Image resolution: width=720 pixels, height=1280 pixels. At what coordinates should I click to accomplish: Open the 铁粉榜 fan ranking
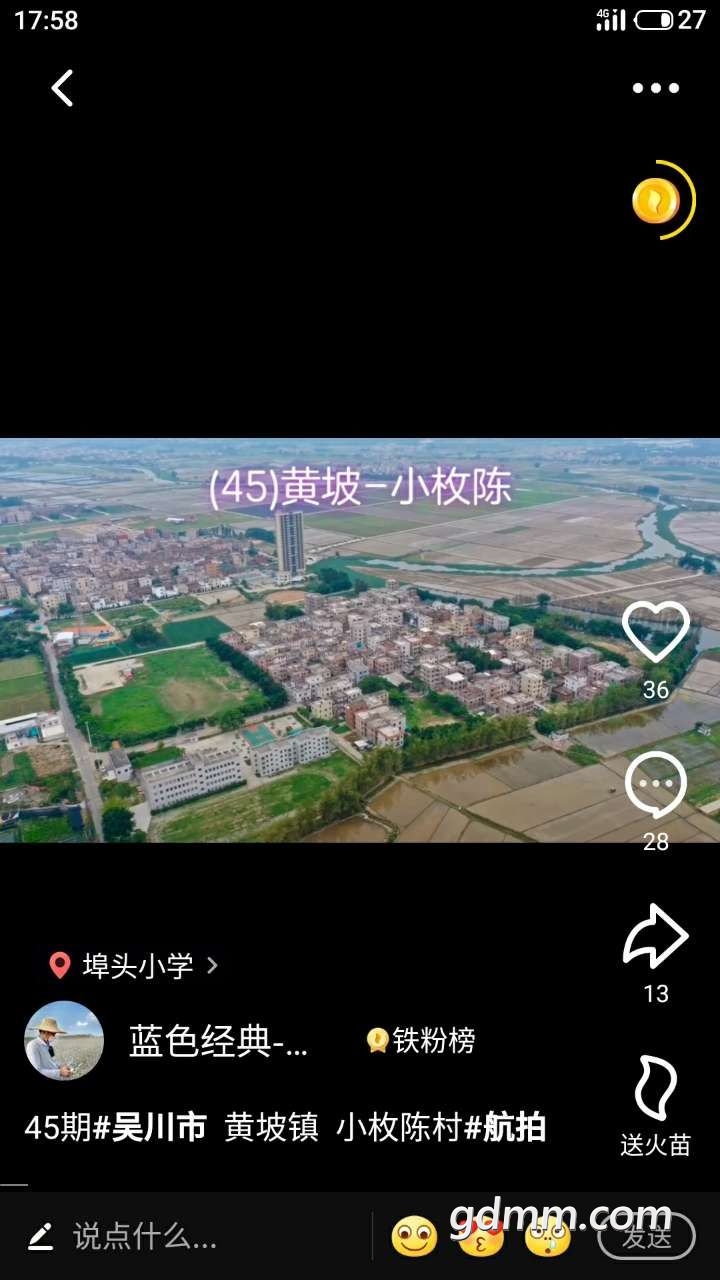click(x=421, y=1041)
